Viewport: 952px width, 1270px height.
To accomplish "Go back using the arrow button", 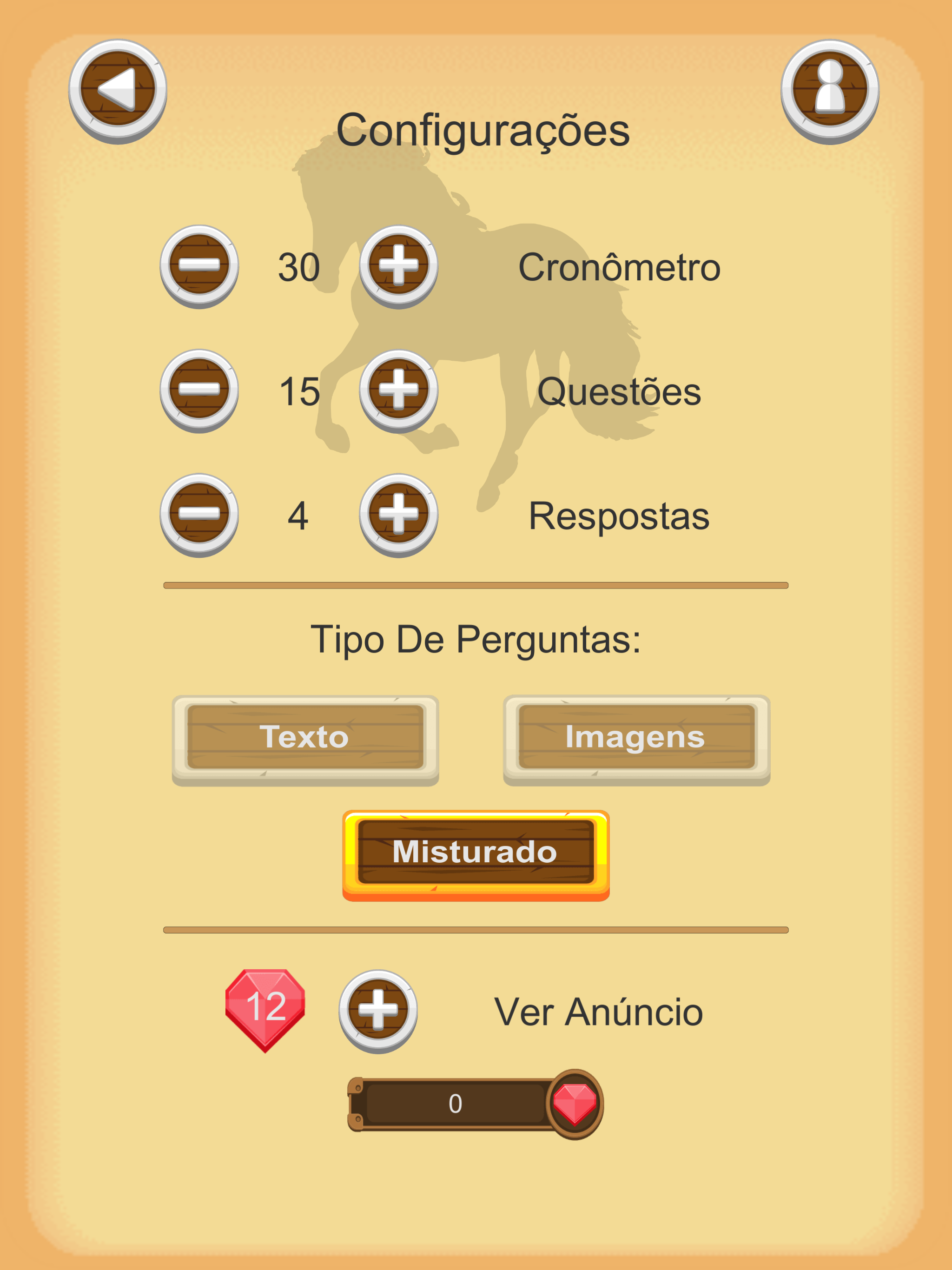I will tap(118, 90).
